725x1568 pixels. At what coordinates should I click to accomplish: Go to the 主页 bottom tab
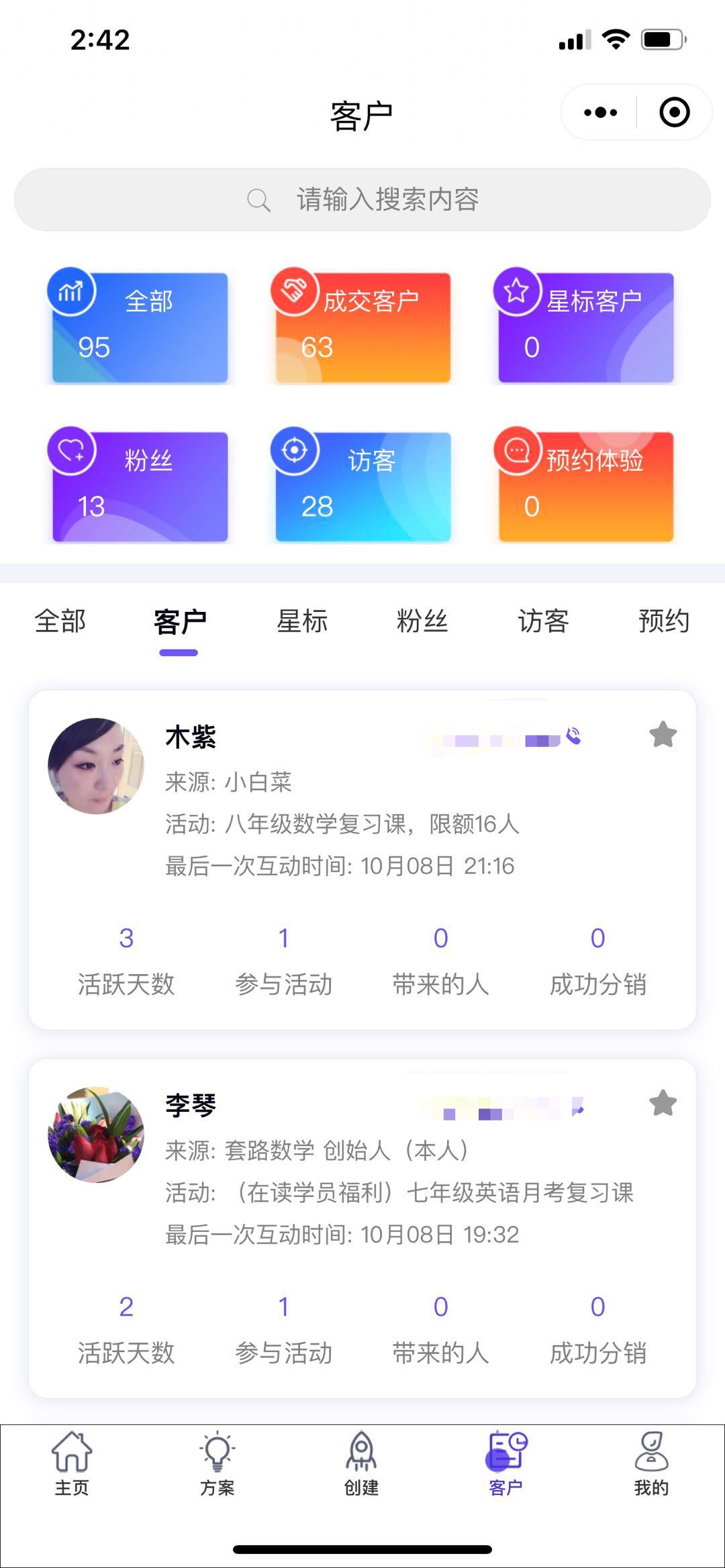72,1464
